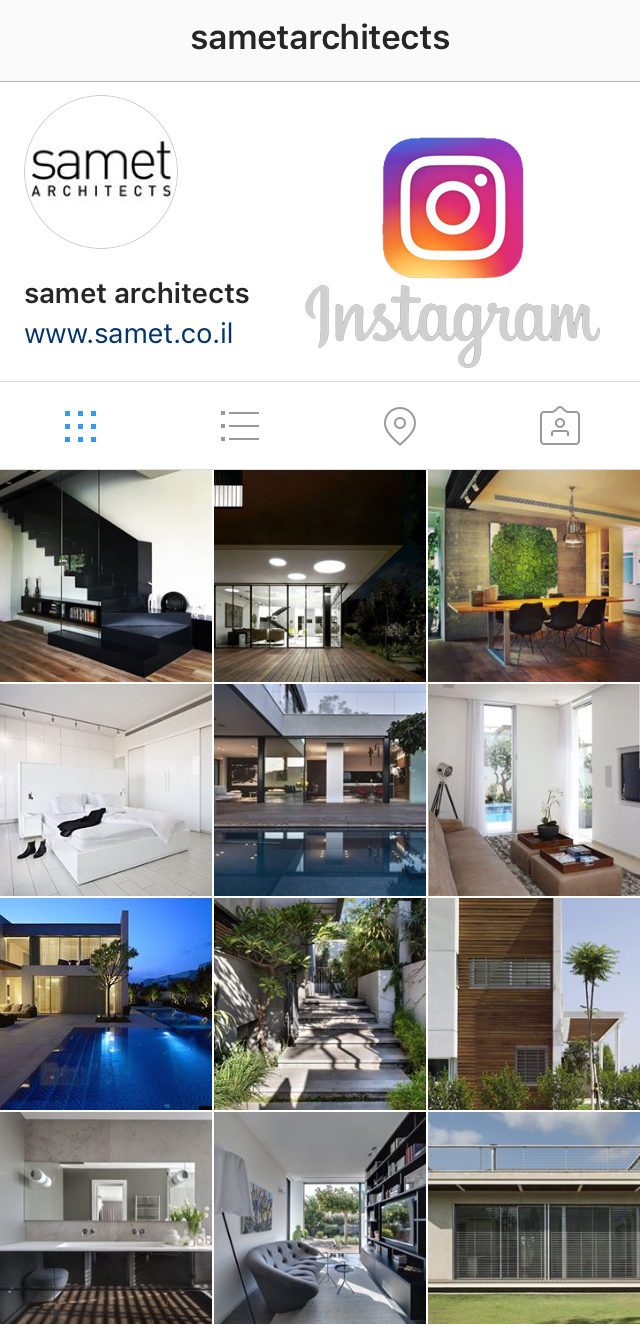Open the blue-lit swimming pool at dusk post
Viewport: 640px width, 1326px height.
click(x=106, y=1003)
